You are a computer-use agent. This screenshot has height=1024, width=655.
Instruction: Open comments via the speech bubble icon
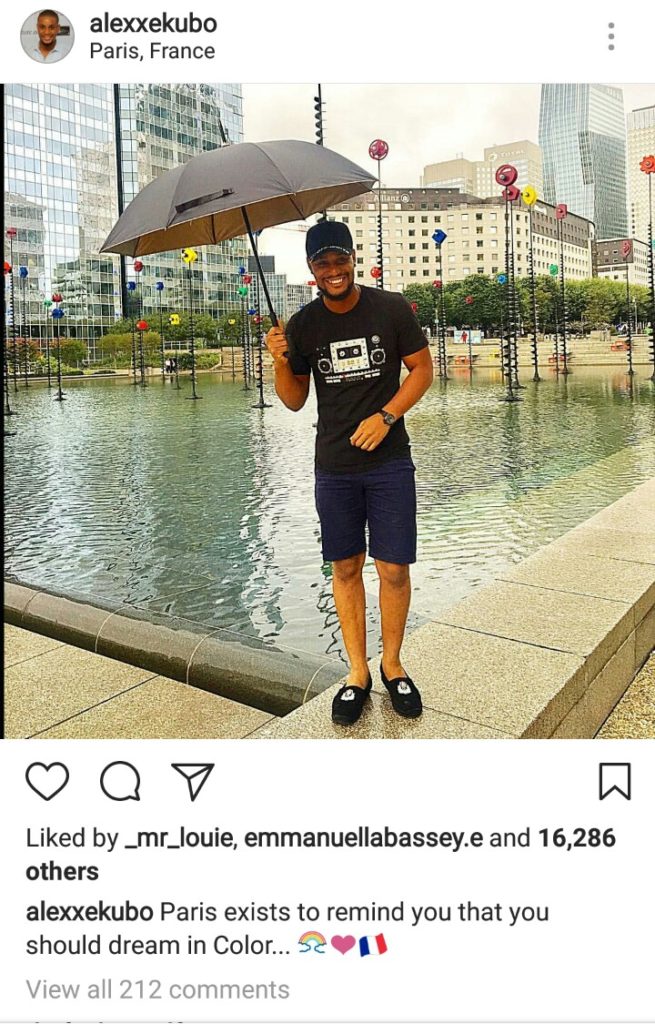click(x=120, y=782)
